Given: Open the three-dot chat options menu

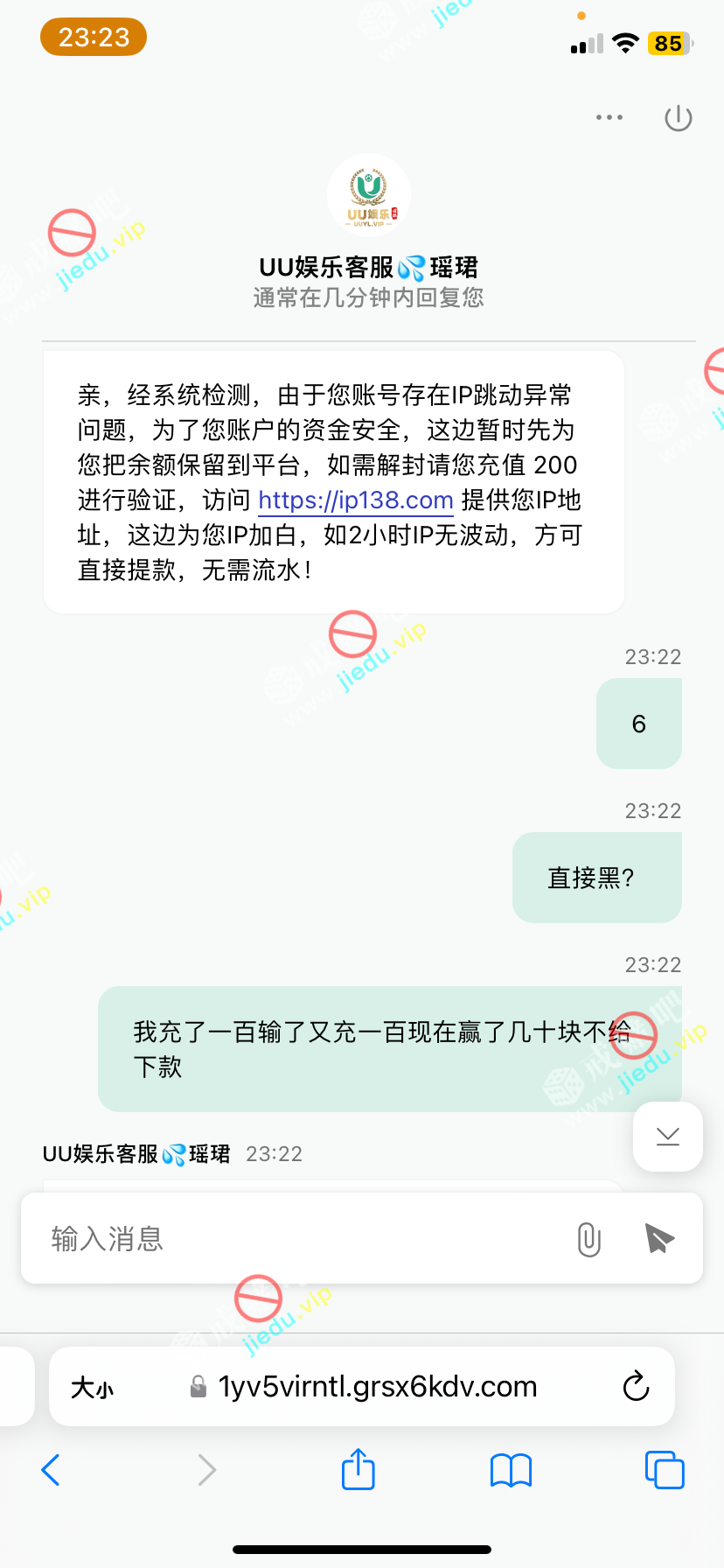Looking at the screenshot, I should click(x=609, y=117).
